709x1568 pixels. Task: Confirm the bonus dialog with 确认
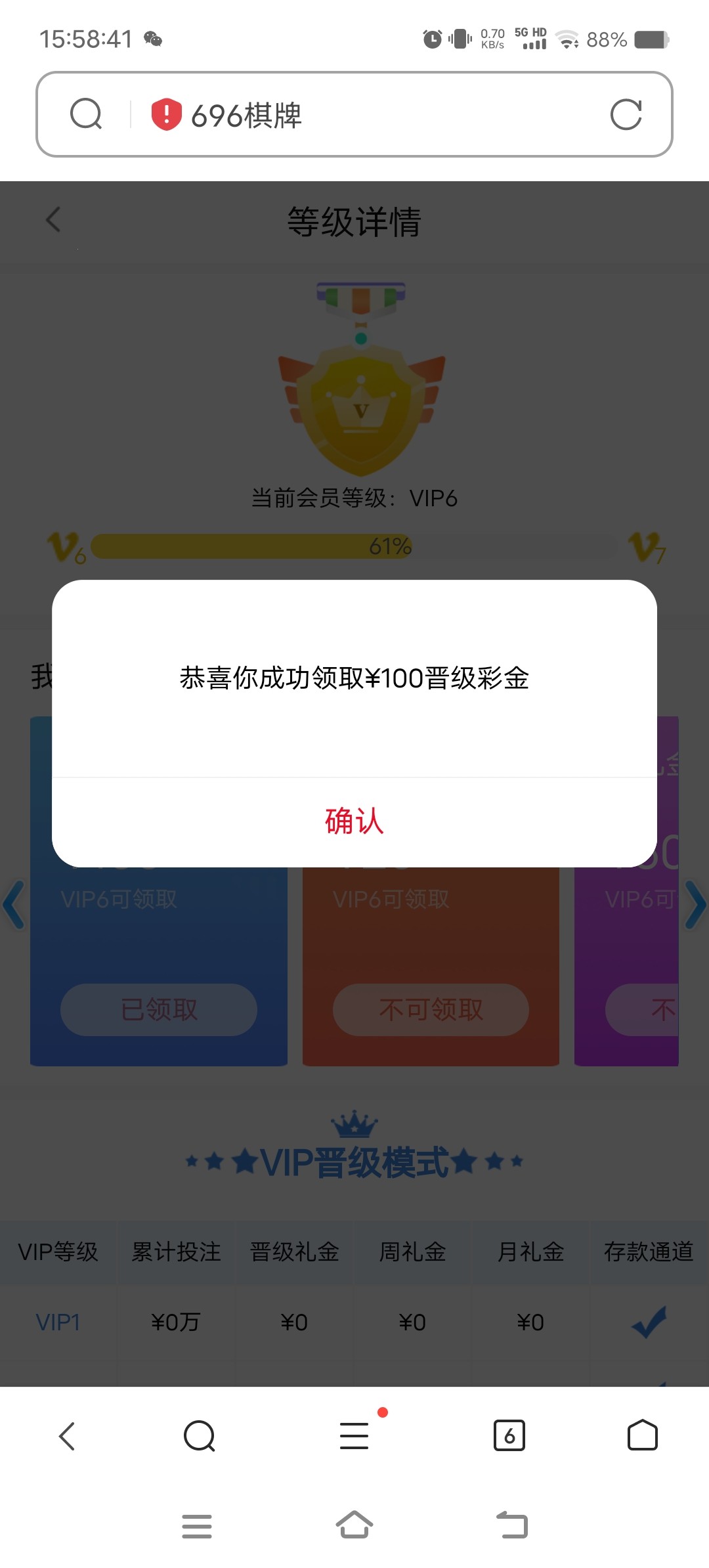(354, 821)
